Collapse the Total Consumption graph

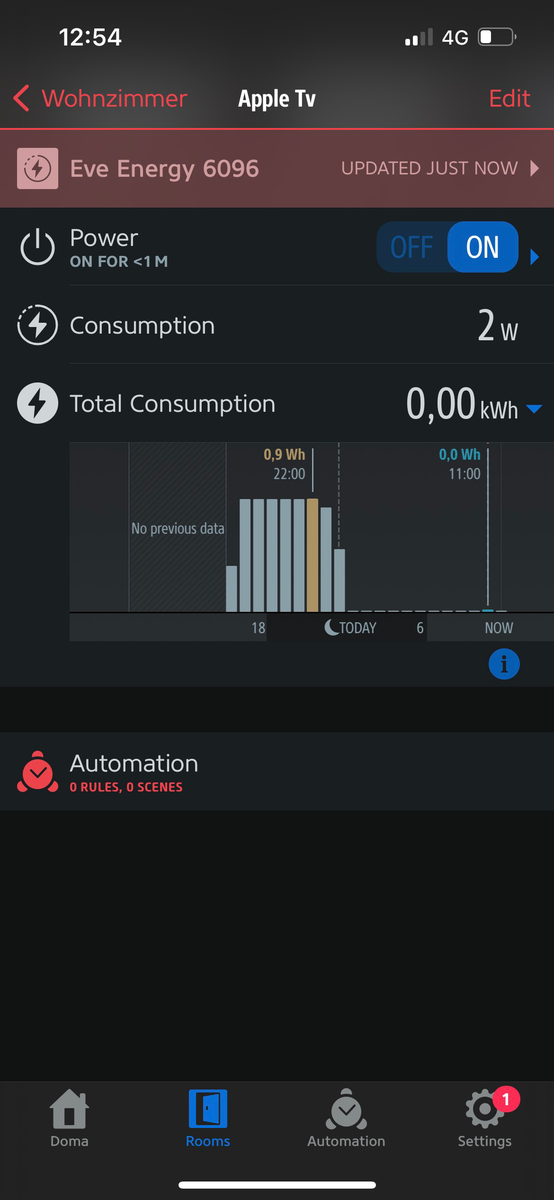coord(534,408)
